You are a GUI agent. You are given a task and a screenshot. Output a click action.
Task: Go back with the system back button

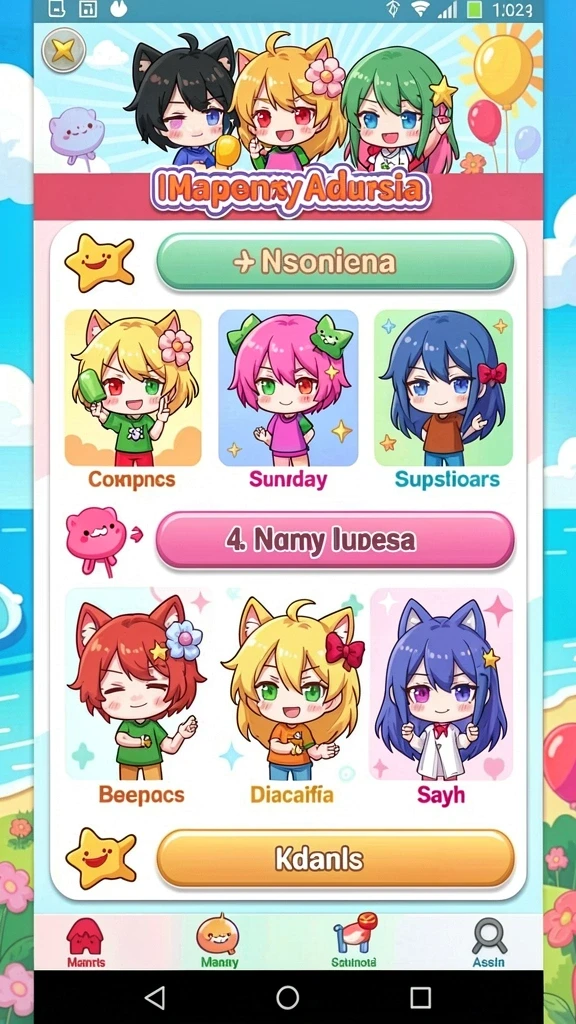(154, 997)
